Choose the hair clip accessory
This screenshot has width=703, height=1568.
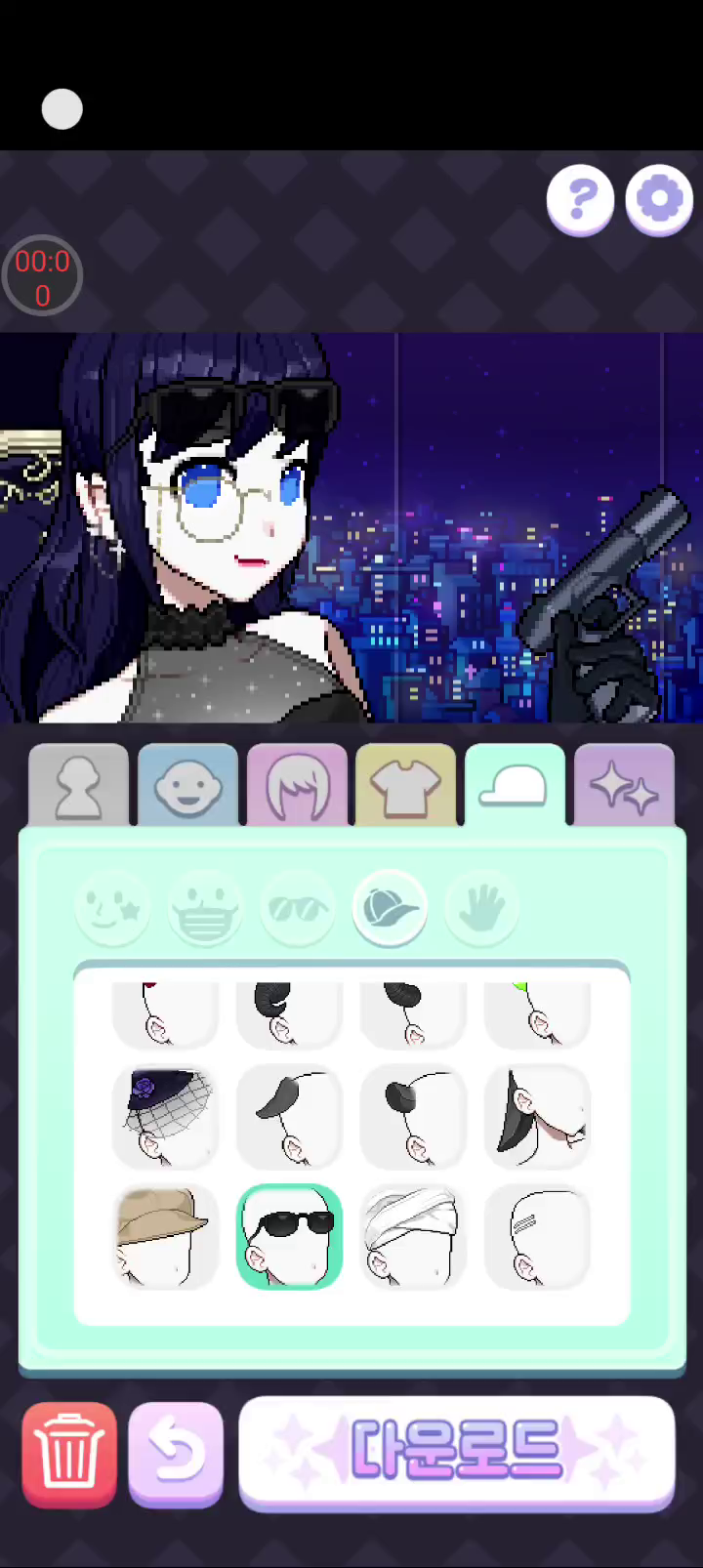pyautogui.click(x=537, y=1237)
